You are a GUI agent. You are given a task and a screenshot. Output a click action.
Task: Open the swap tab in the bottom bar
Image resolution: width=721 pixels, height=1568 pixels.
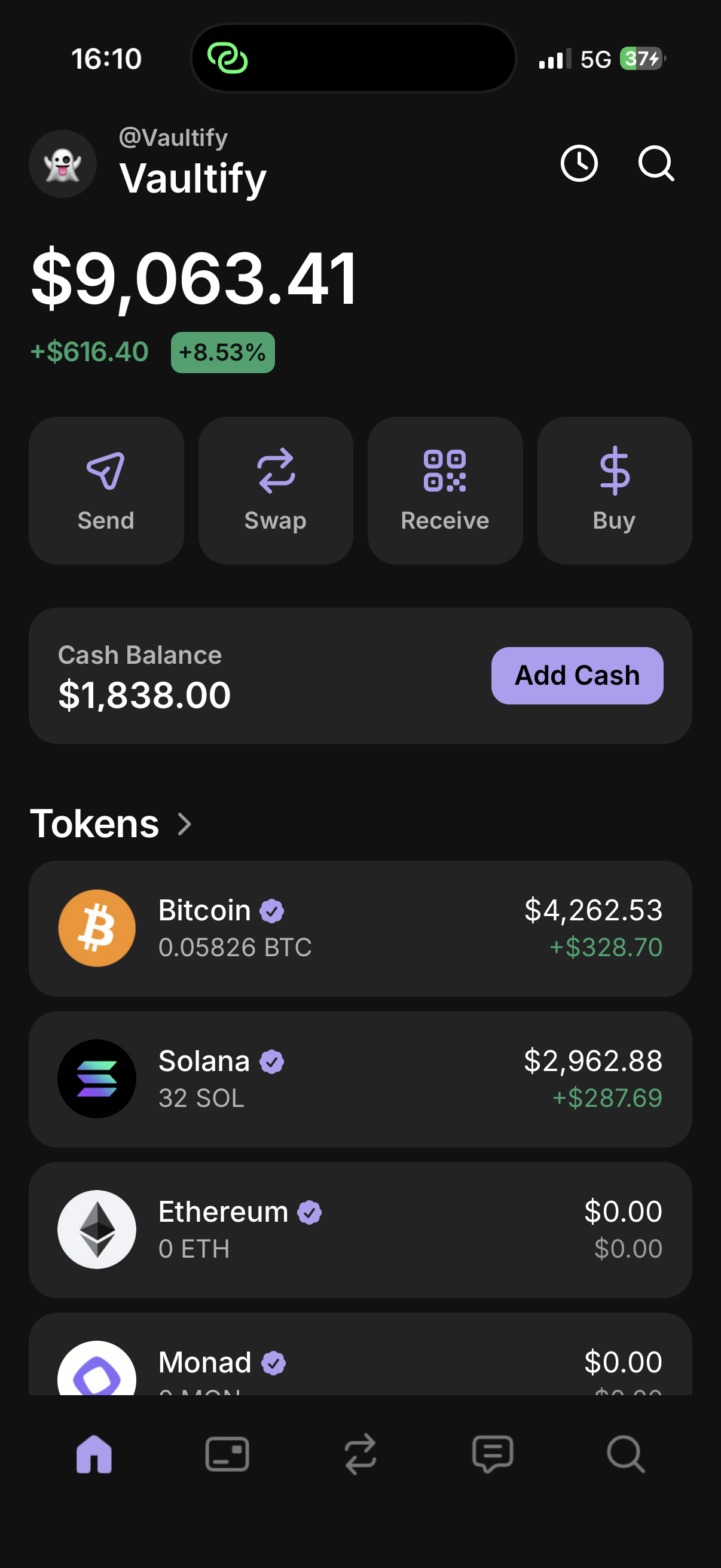(361, 1456)
